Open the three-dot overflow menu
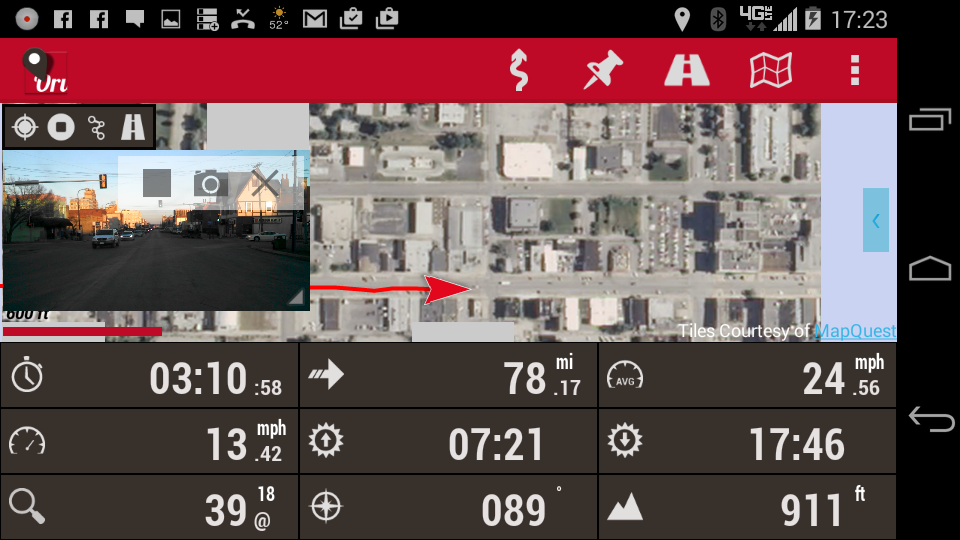 click(854, 70)
